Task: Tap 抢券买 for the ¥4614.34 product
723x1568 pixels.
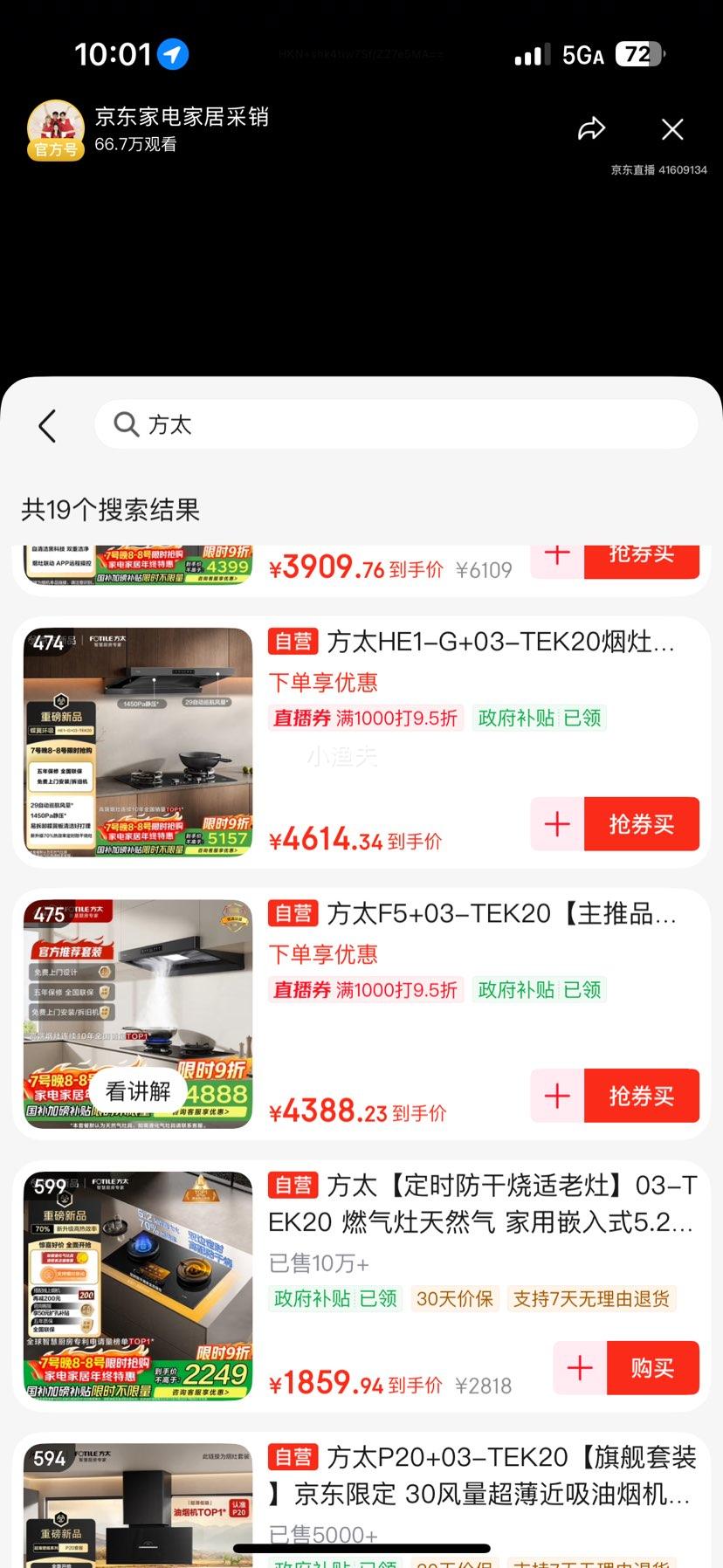Action: pos(642,823)
